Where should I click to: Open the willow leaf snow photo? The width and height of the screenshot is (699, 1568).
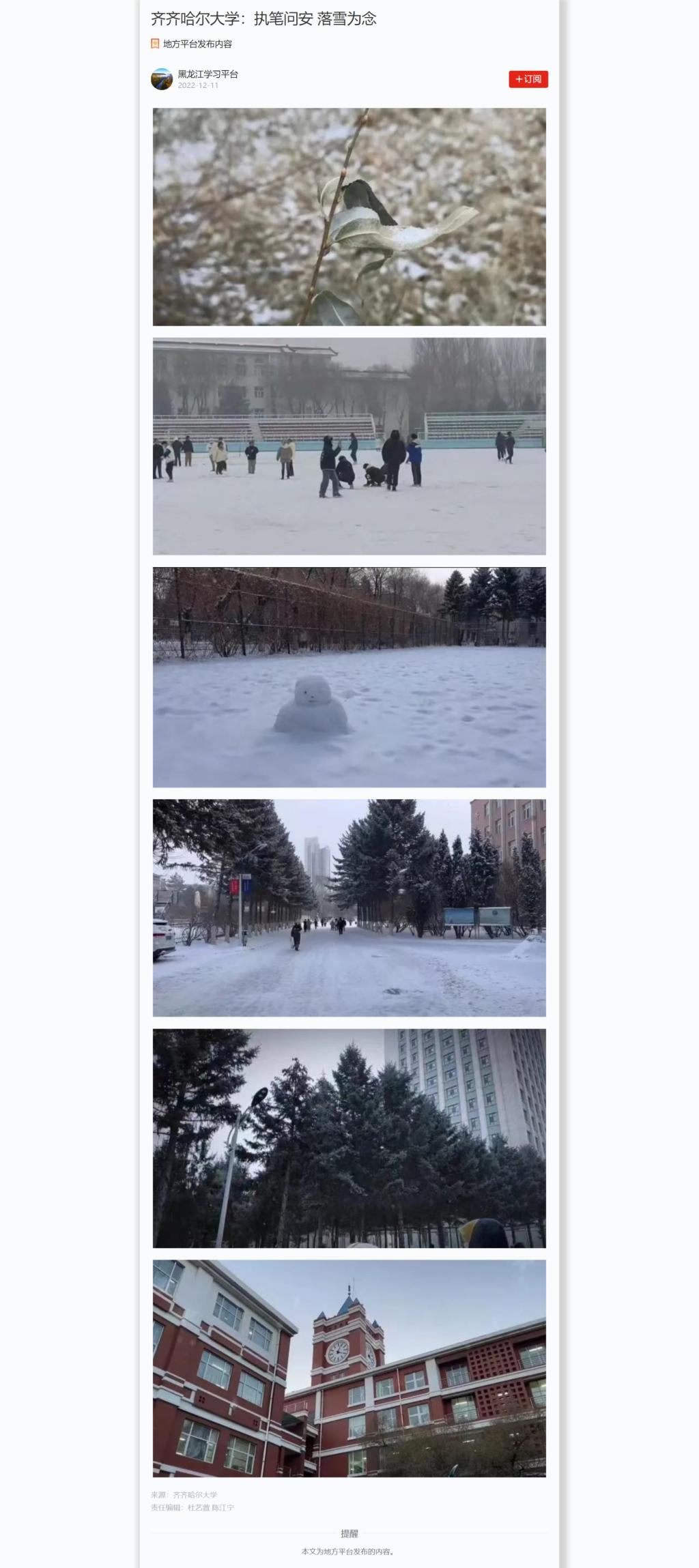tap(349, 216)
